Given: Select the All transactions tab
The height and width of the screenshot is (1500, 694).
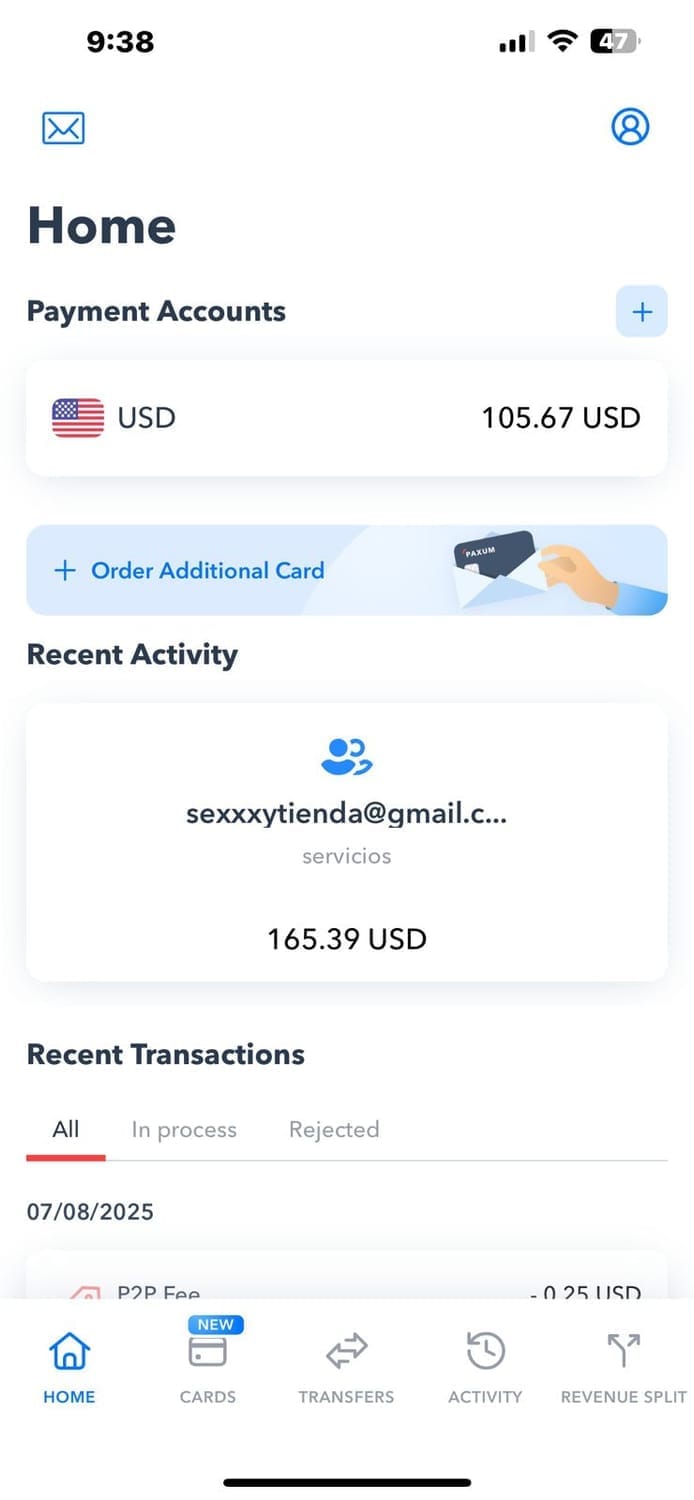Looking at the screenshot, I should point(66,1130).
